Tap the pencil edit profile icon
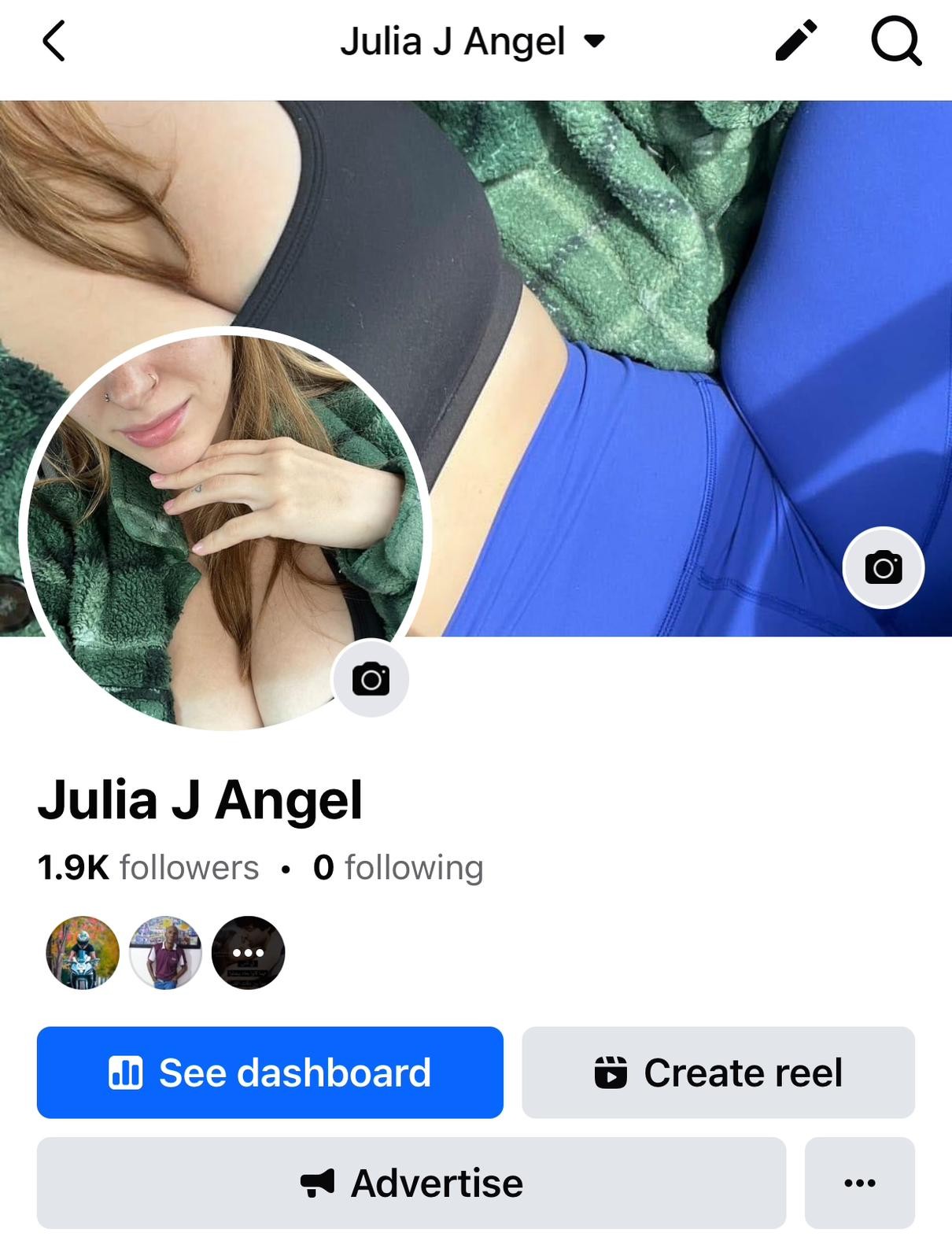952x1259 pixels. tap(795, 41)
